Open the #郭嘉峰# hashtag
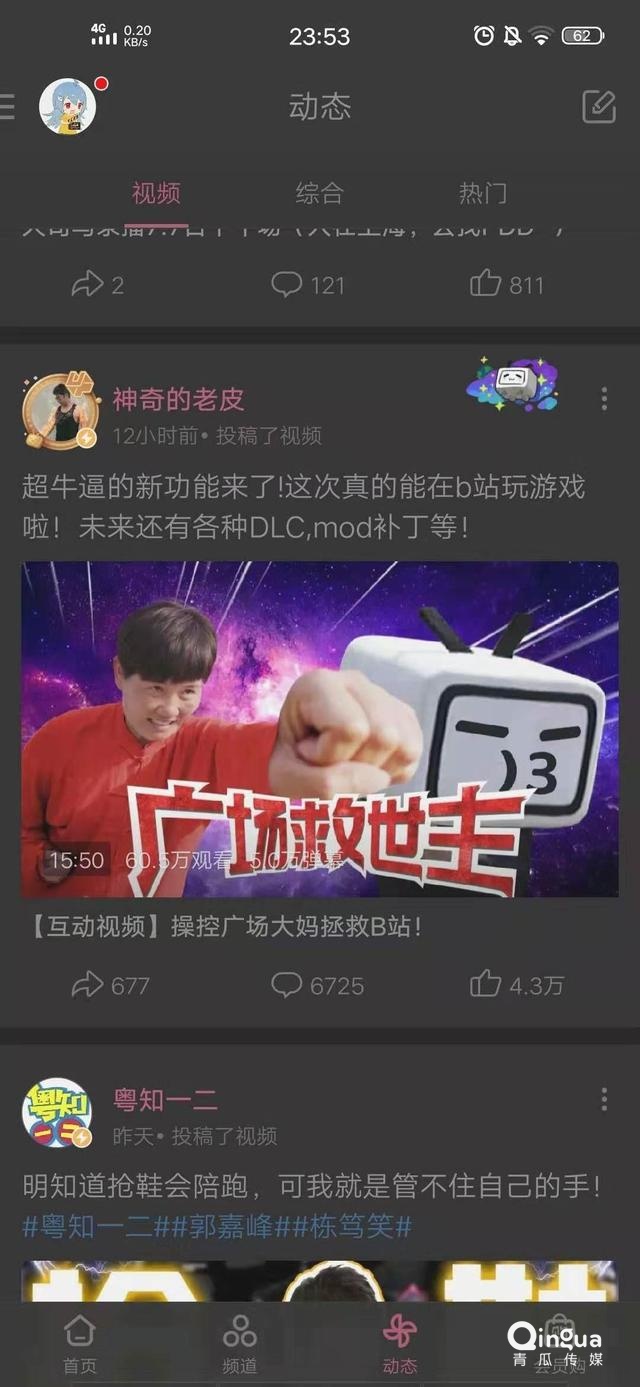640x1387 pixels. pos(242,1226)
